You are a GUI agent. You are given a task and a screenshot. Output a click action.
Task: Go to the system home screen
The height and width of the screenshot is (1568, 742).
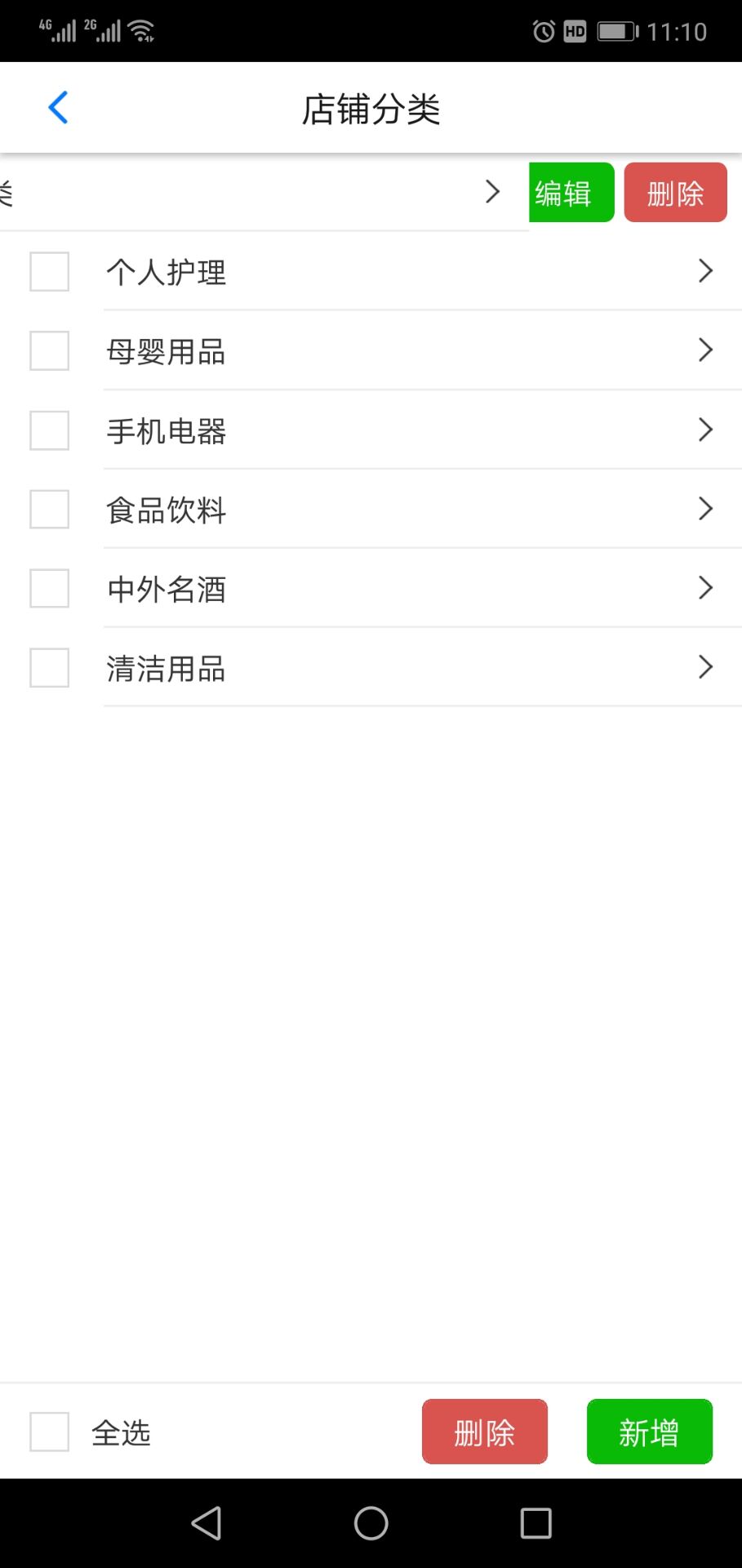(x=371, y=1523)
